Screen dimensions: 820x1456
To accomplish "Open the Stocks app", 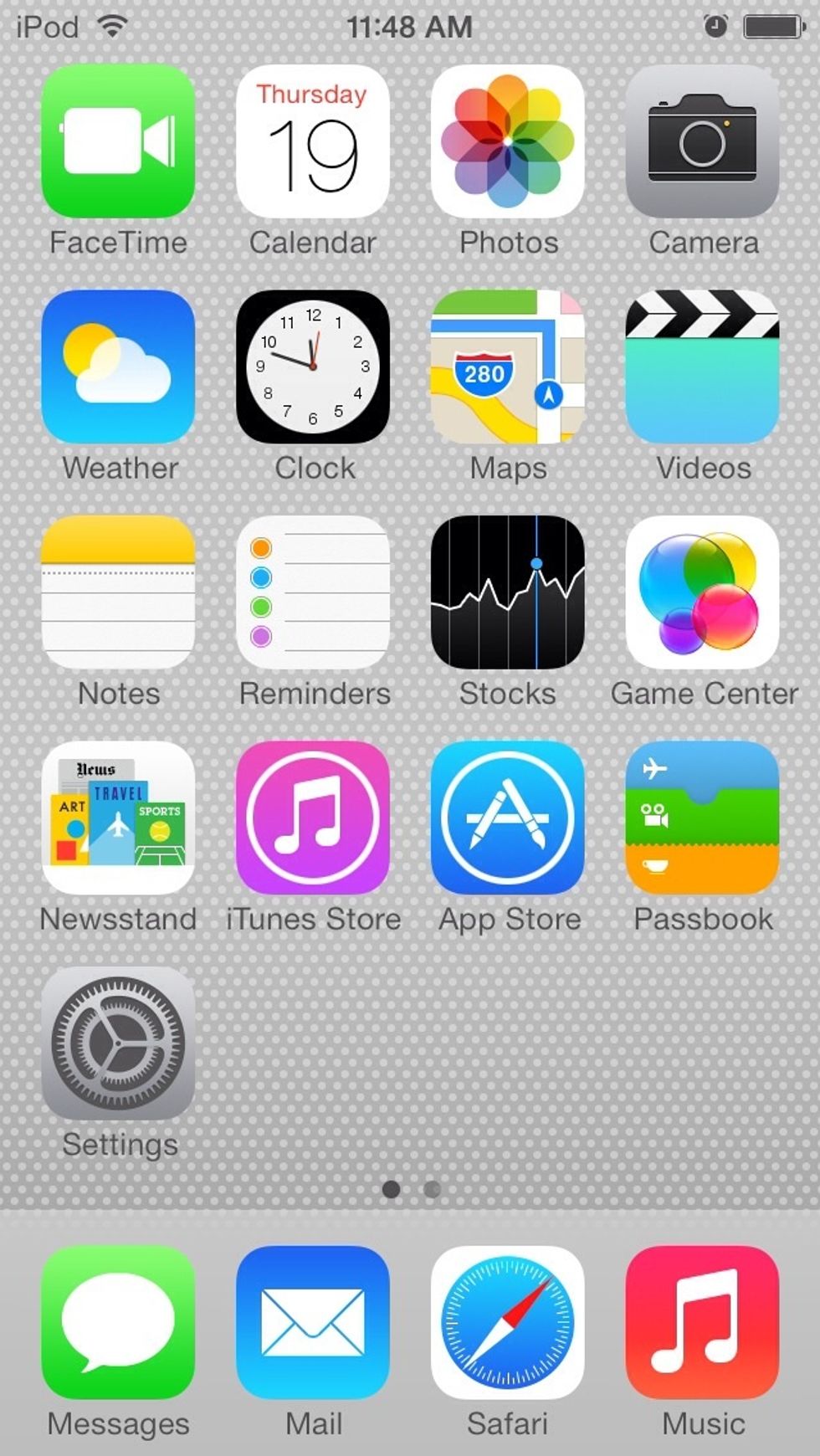I will point(508,592).
